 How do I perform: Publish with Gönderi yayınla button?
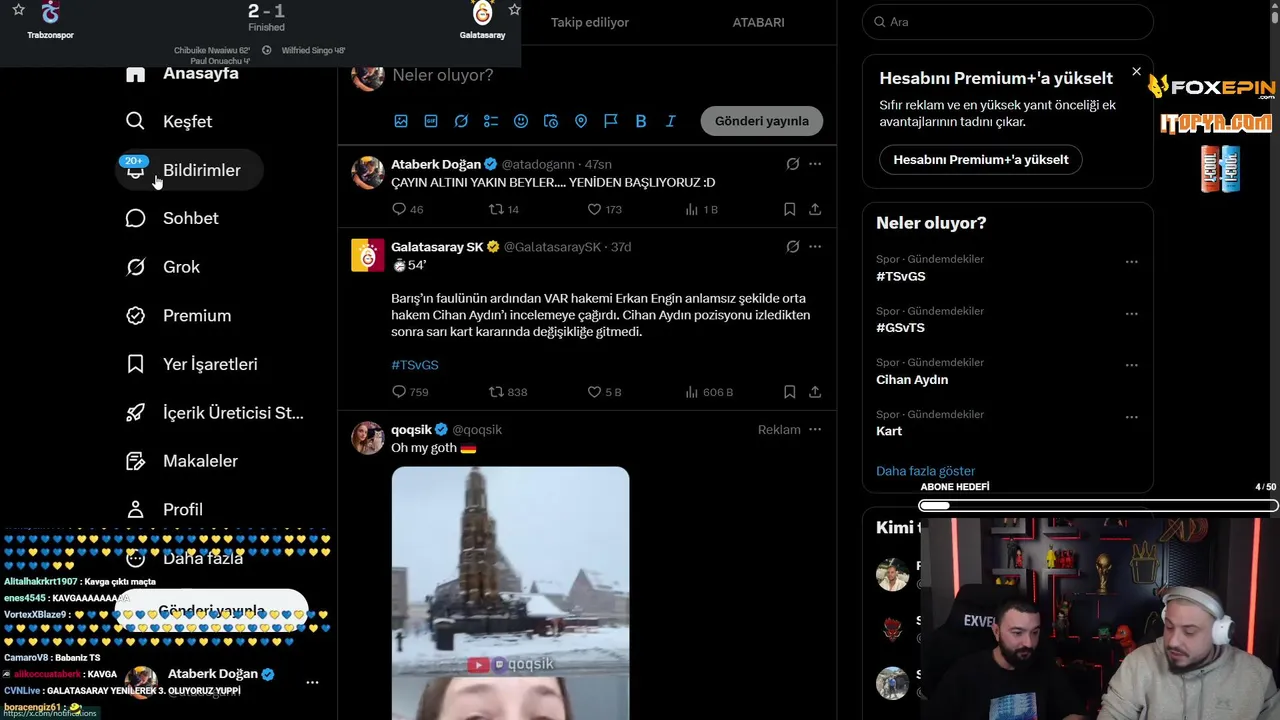[761, 121]
